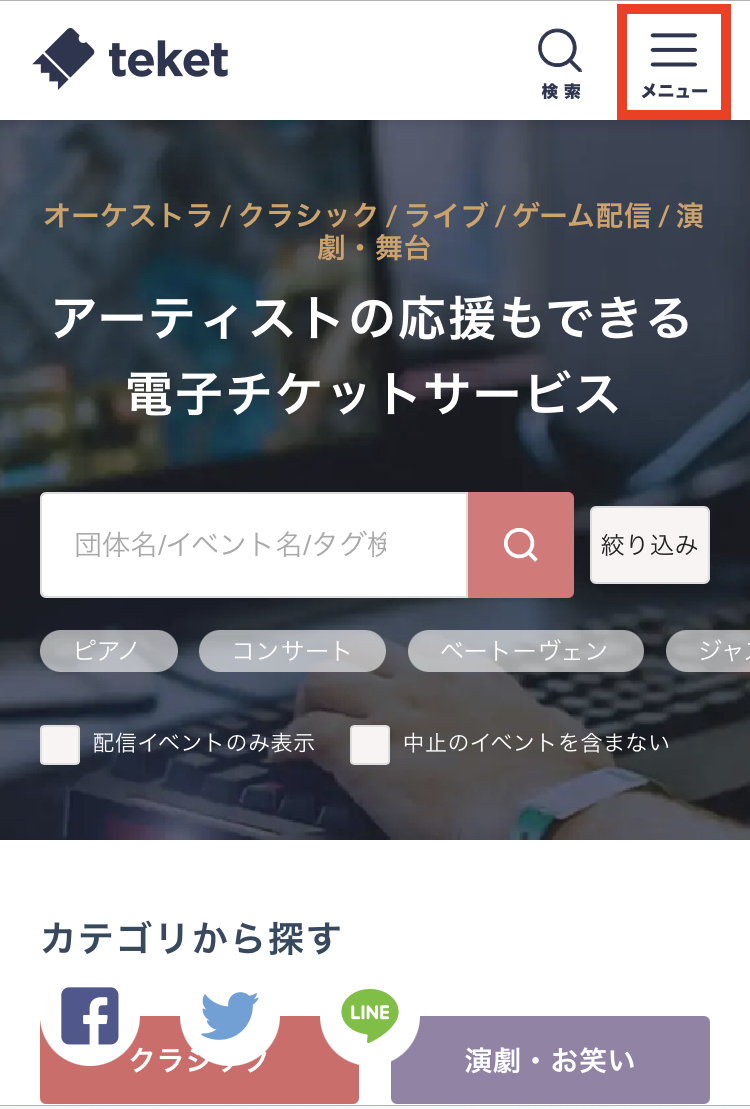Go to the teket home logo
Screen dimensions: 750x1109
coord(131,59)
